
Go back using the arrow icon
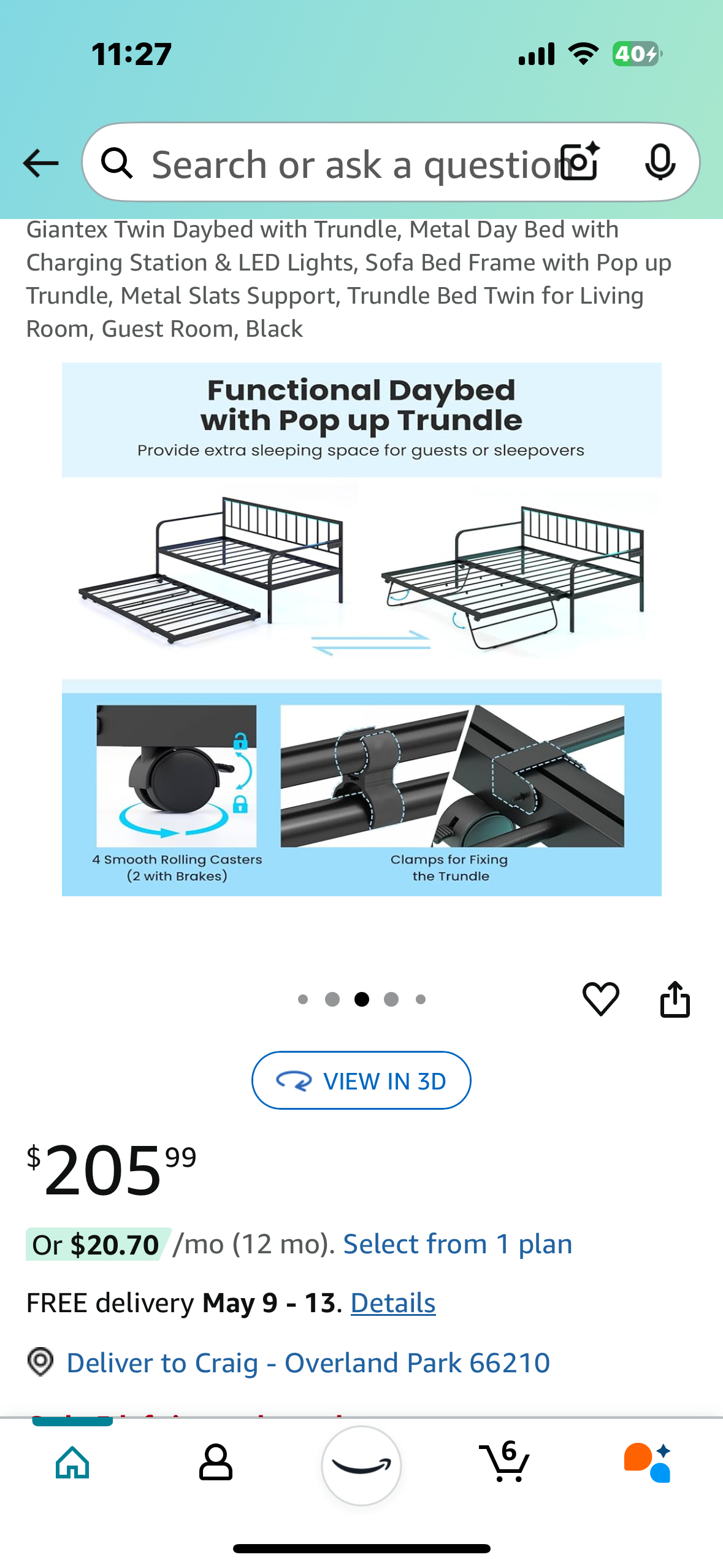40,163
